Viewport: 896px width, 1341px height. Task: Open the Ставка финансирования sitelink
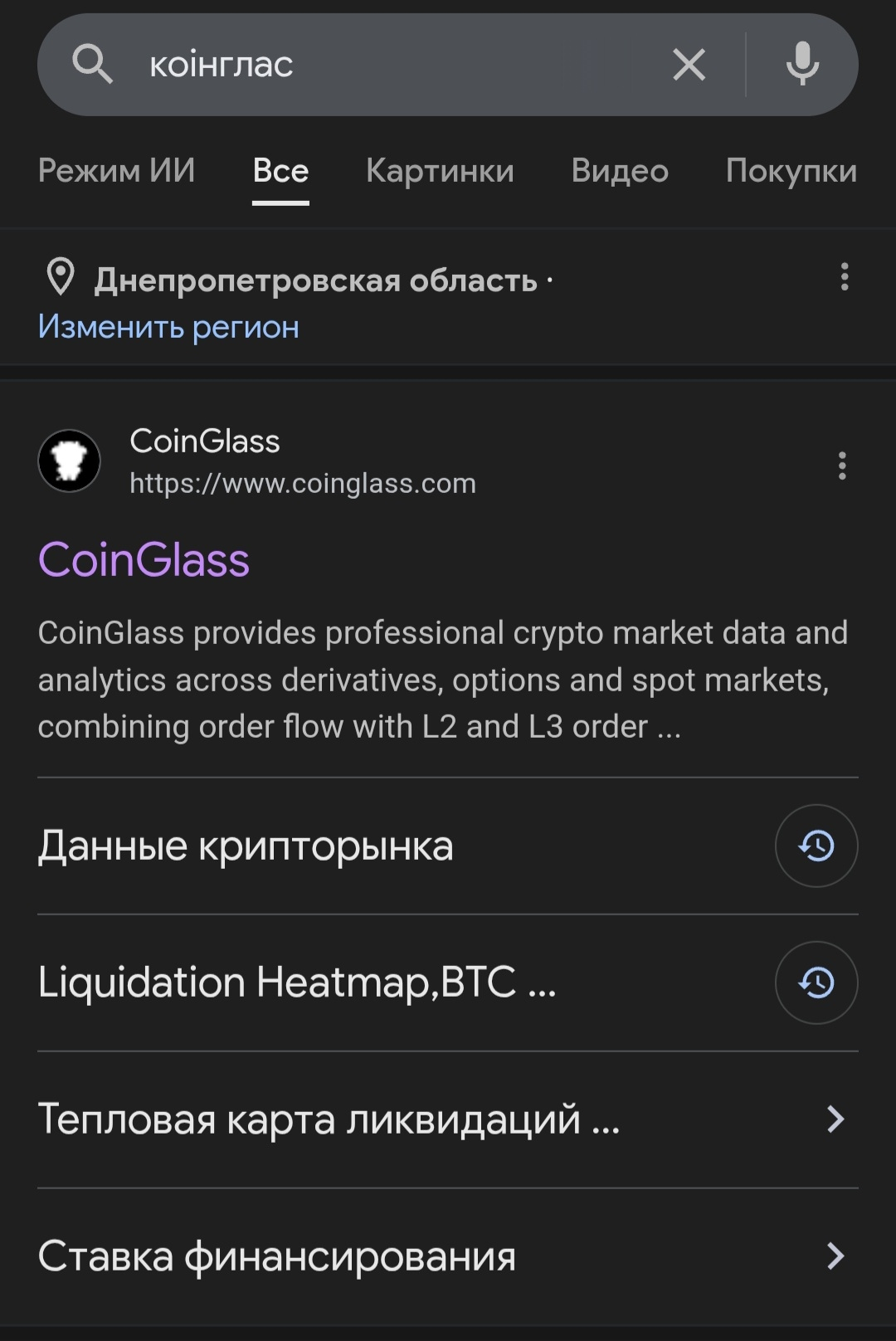click(448, 1256)
